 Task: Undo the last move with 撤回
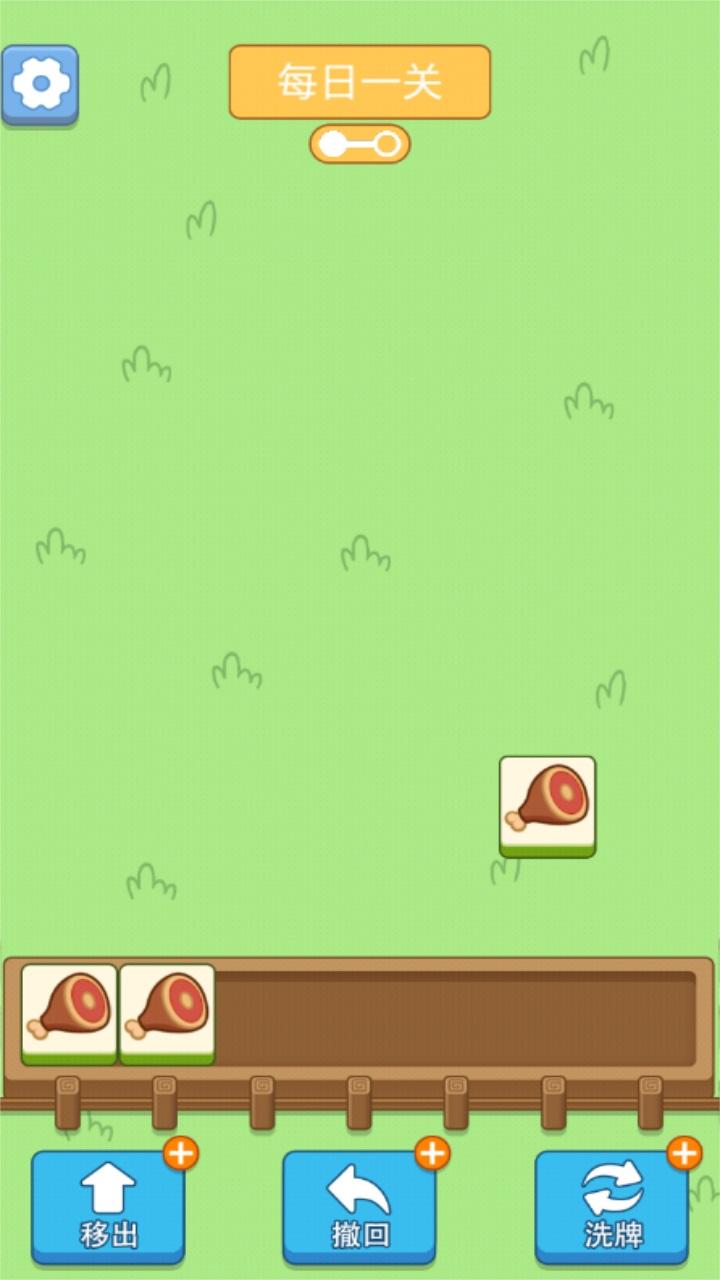coord(359,1207)
